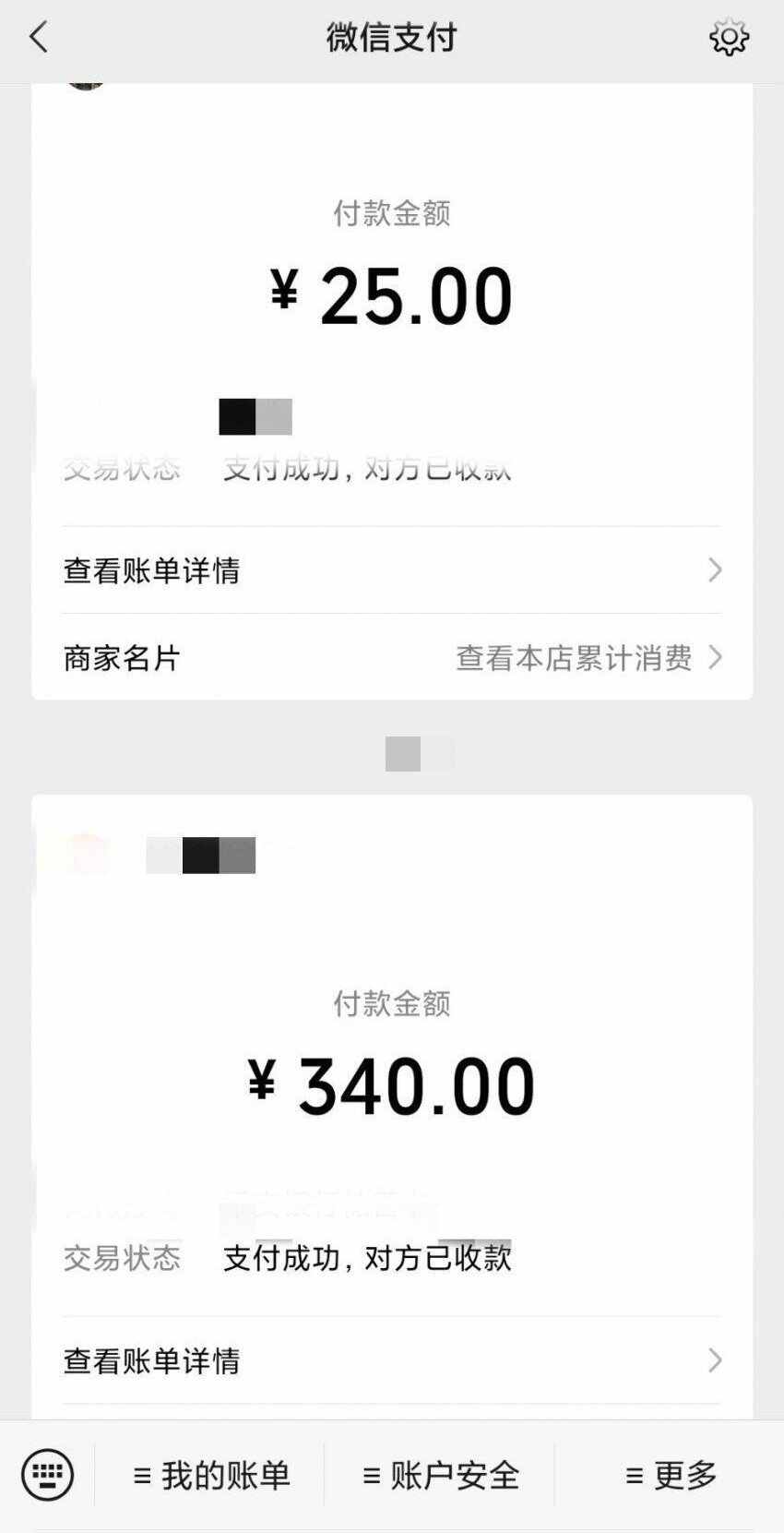Open the settings gear icon
This screenshot has height=1533, width=784.
729,38
